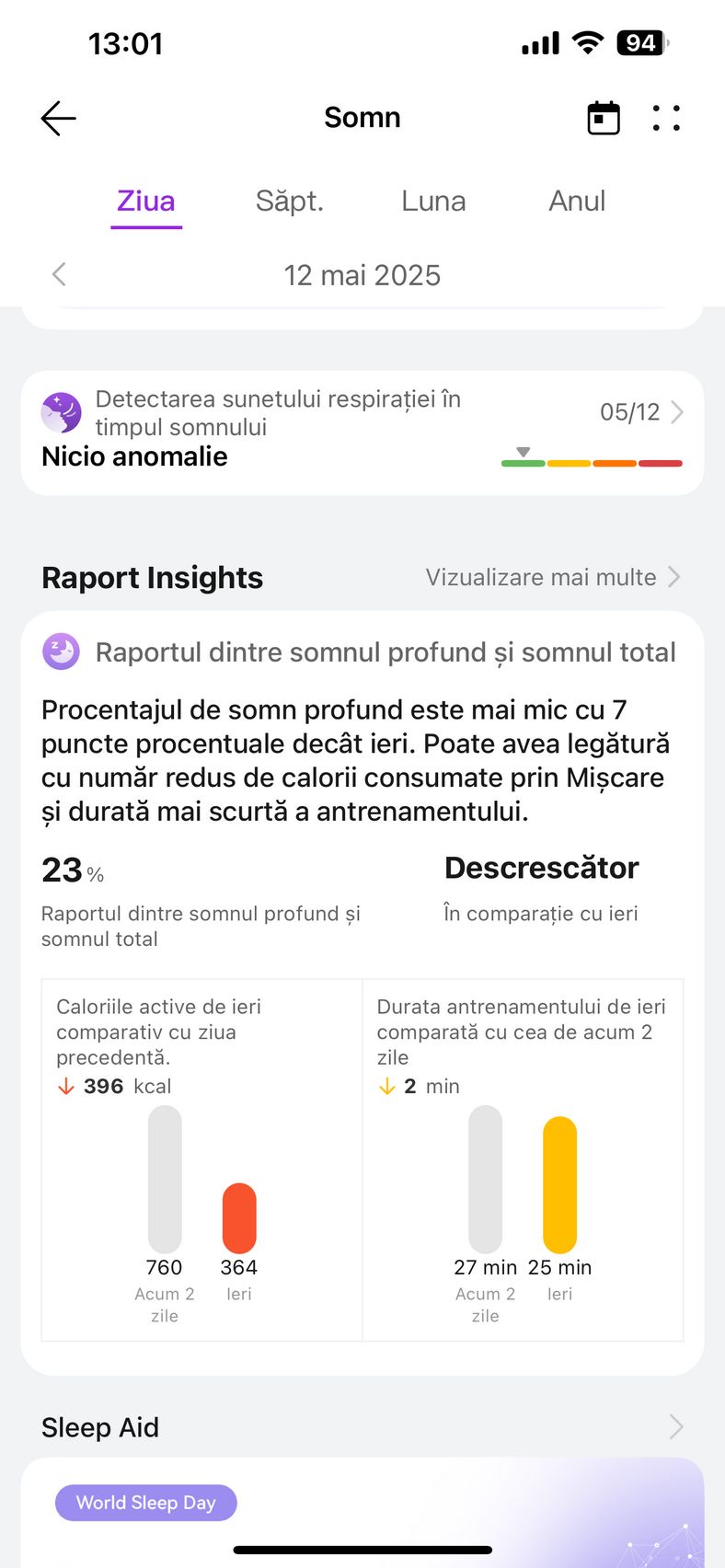Switch to the Săpt. tab
The height and width of the screenshot is (1568, 725).
point(290,201)
